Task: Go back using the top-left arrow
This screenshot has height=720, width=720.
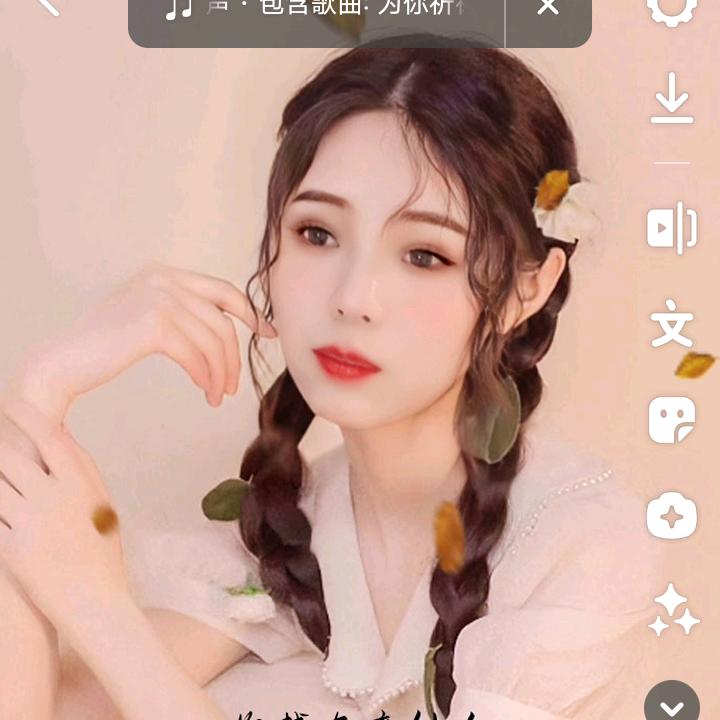Action: pyautogui.click(x=46, y=6)
